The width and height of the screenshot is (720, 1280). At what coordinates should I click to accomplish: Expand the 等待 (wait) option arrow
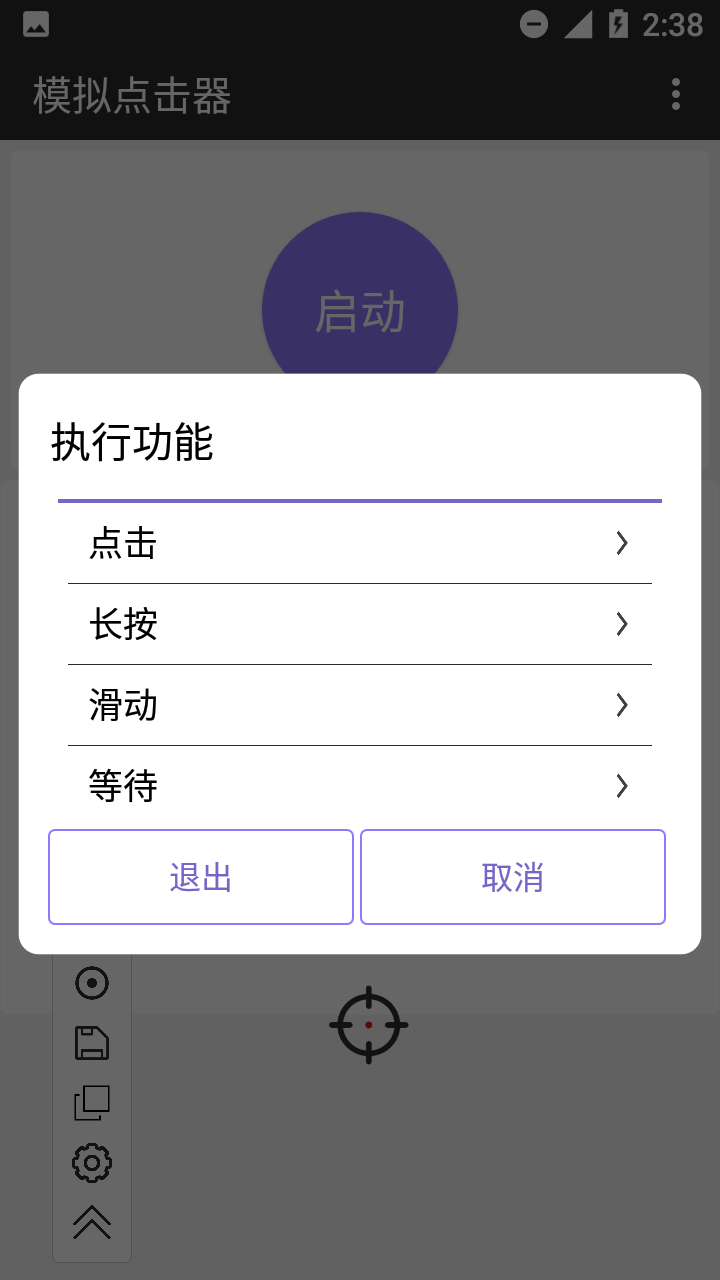[x=621, y=786]
